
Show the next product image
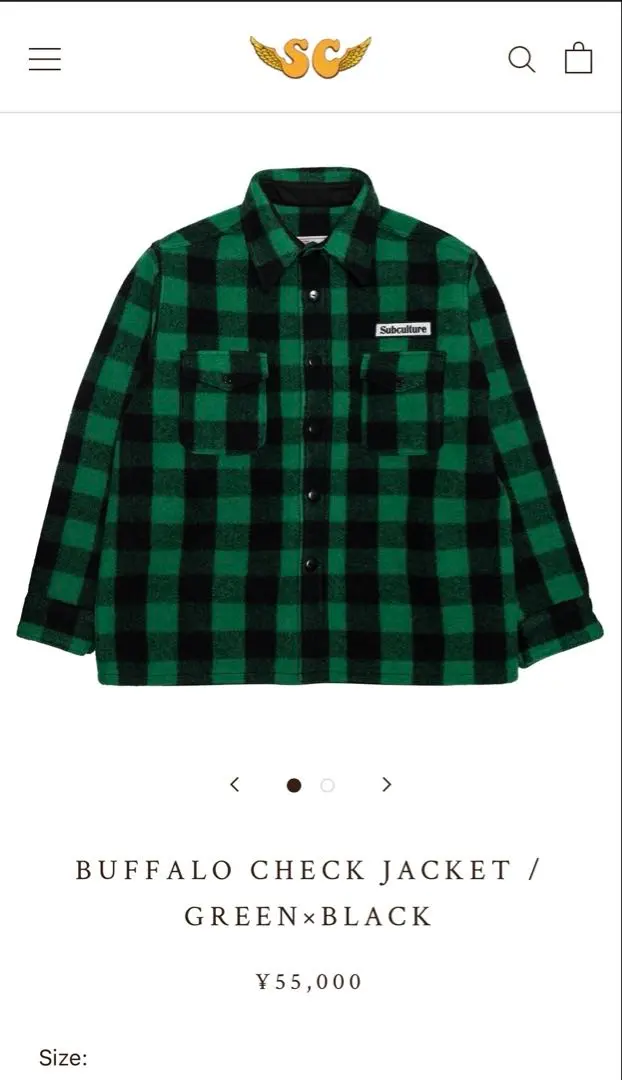387,785
